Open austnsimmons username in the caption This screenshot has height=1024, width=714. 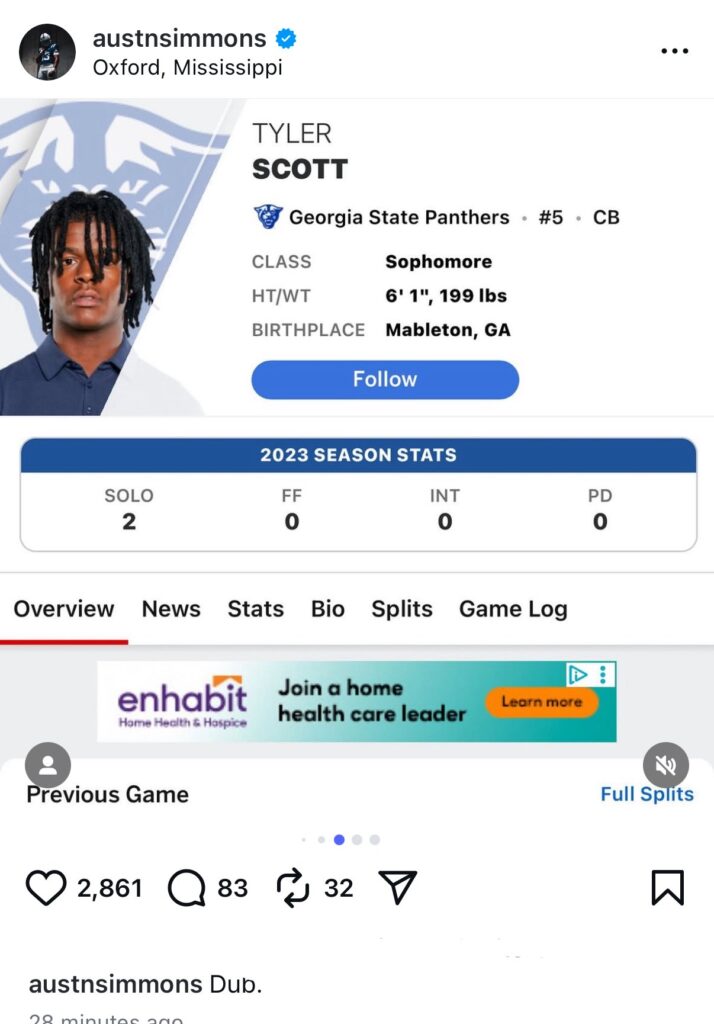[115, 984]
